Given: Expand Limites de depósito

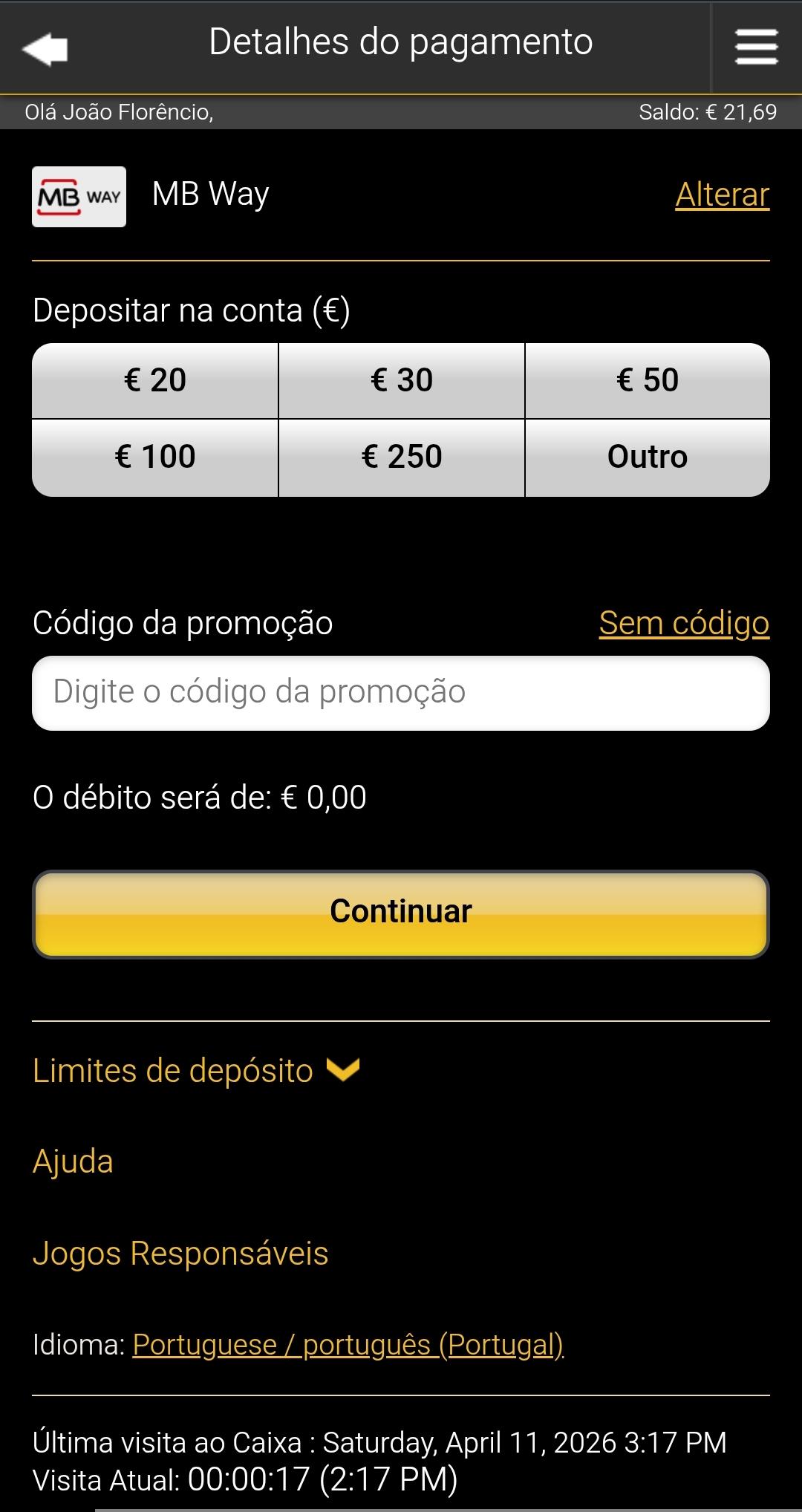Looking at the screenshot, I should click(196, 1071).
